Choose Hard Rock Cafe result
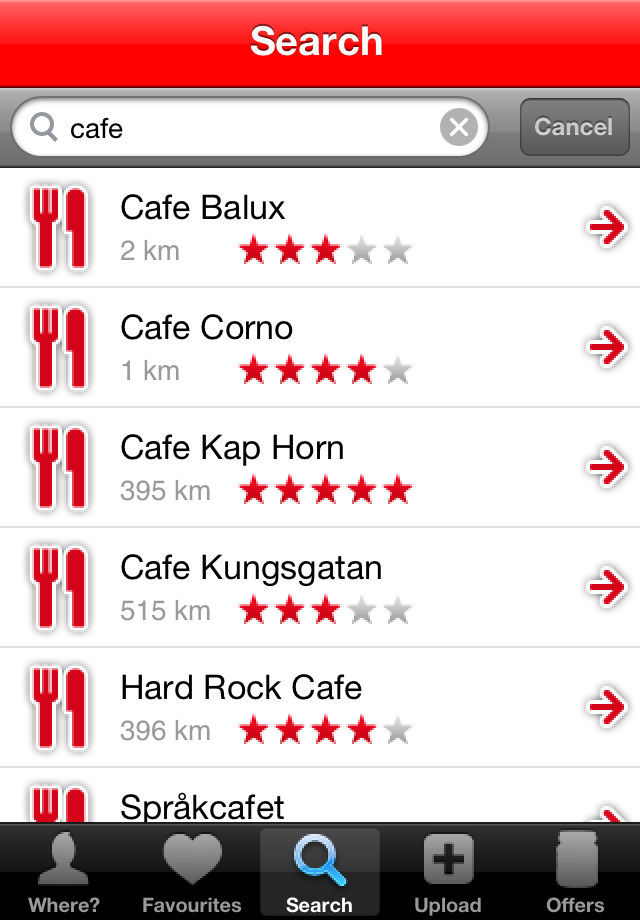Screen dimensions: 640x920 pos(320,708)
